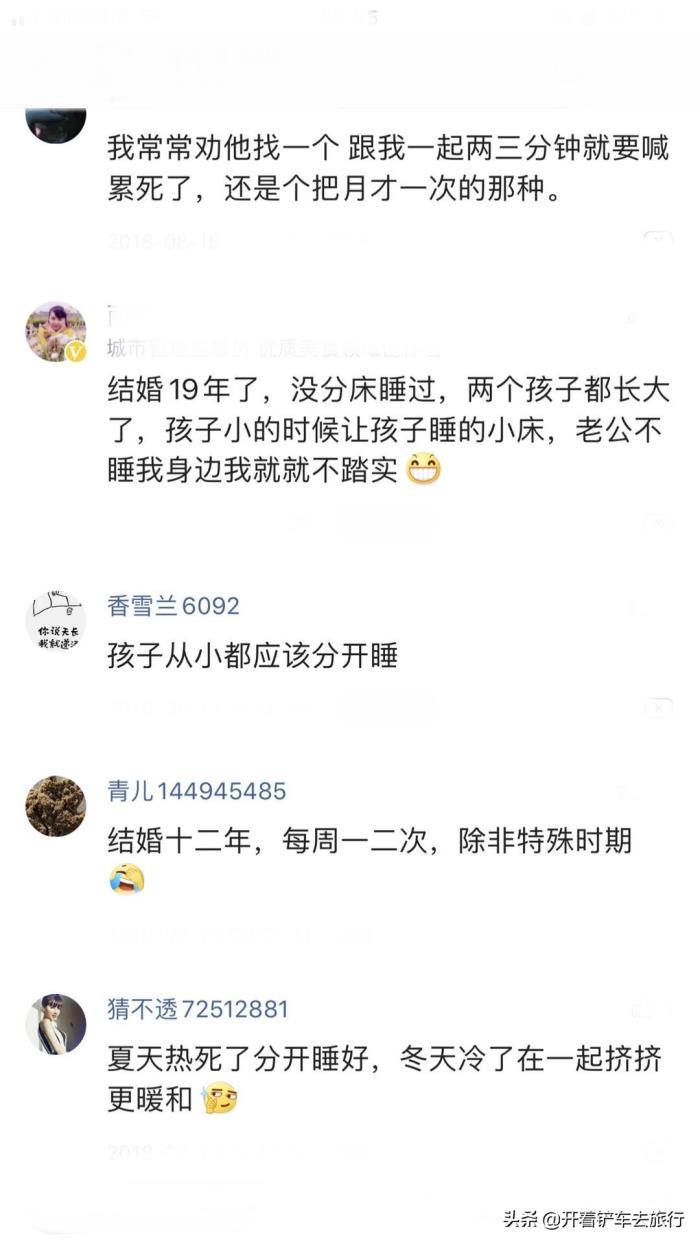Tap the avatar of 香雪兰6092
Viewport: 700px width, 1244px height.
click(x=55, y=621)
